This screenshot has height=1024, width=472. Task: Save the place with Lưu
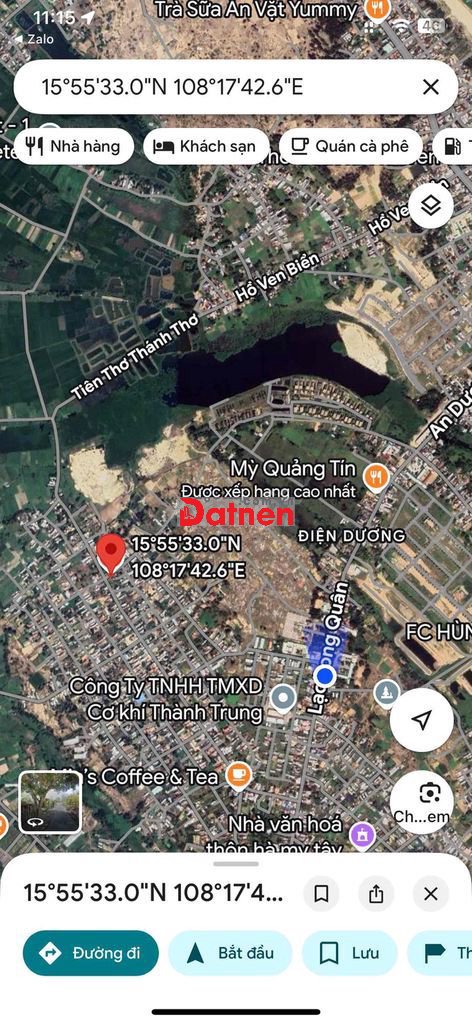click(349, 953)
